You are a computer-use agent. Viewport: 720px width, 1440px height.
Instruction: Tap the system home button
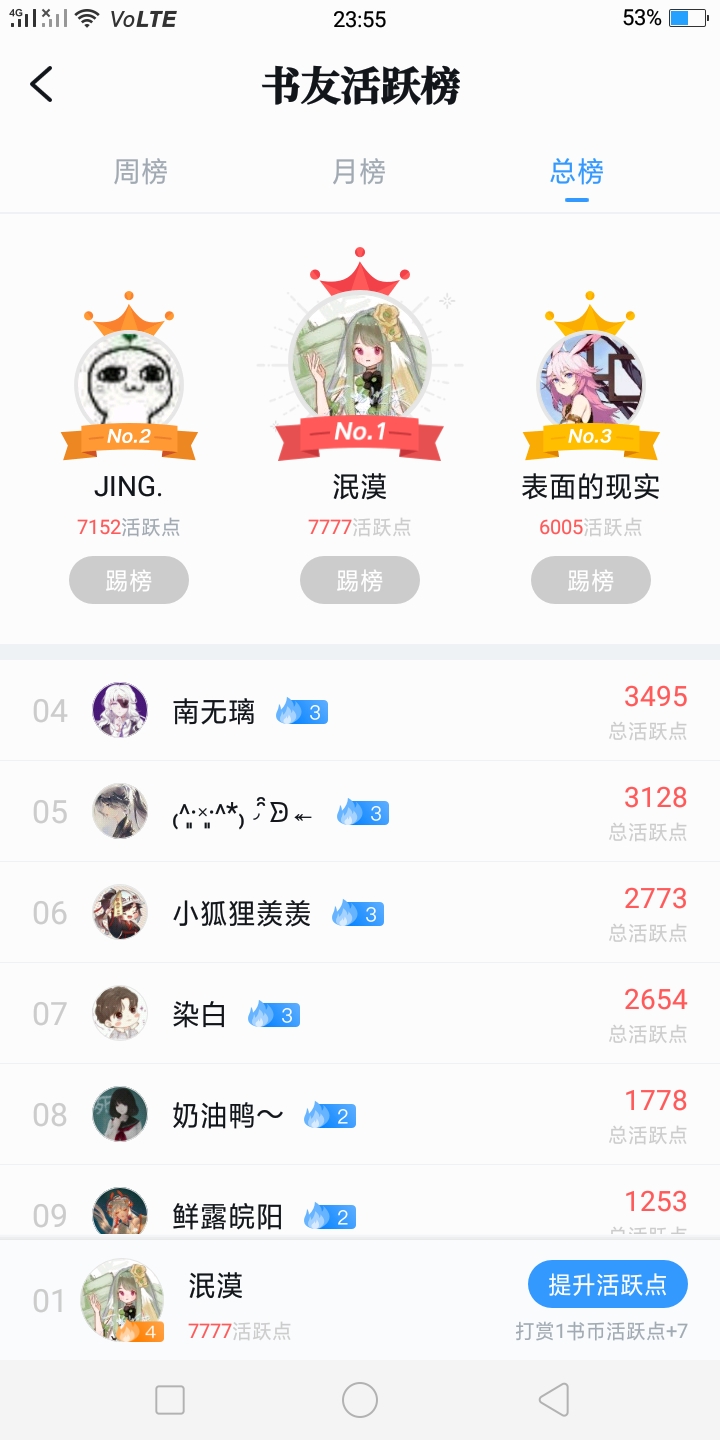(x=360, y=1400)
